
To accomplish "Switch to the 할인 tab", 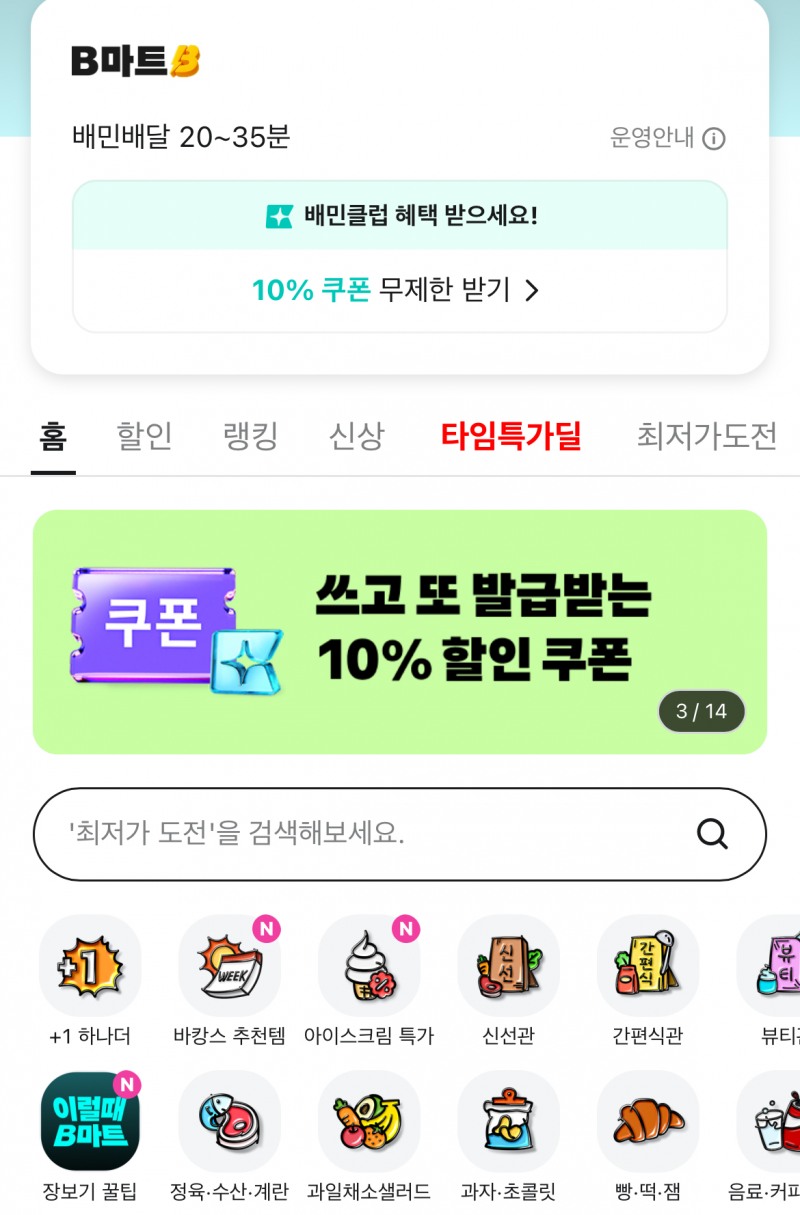I will [145, 436].
